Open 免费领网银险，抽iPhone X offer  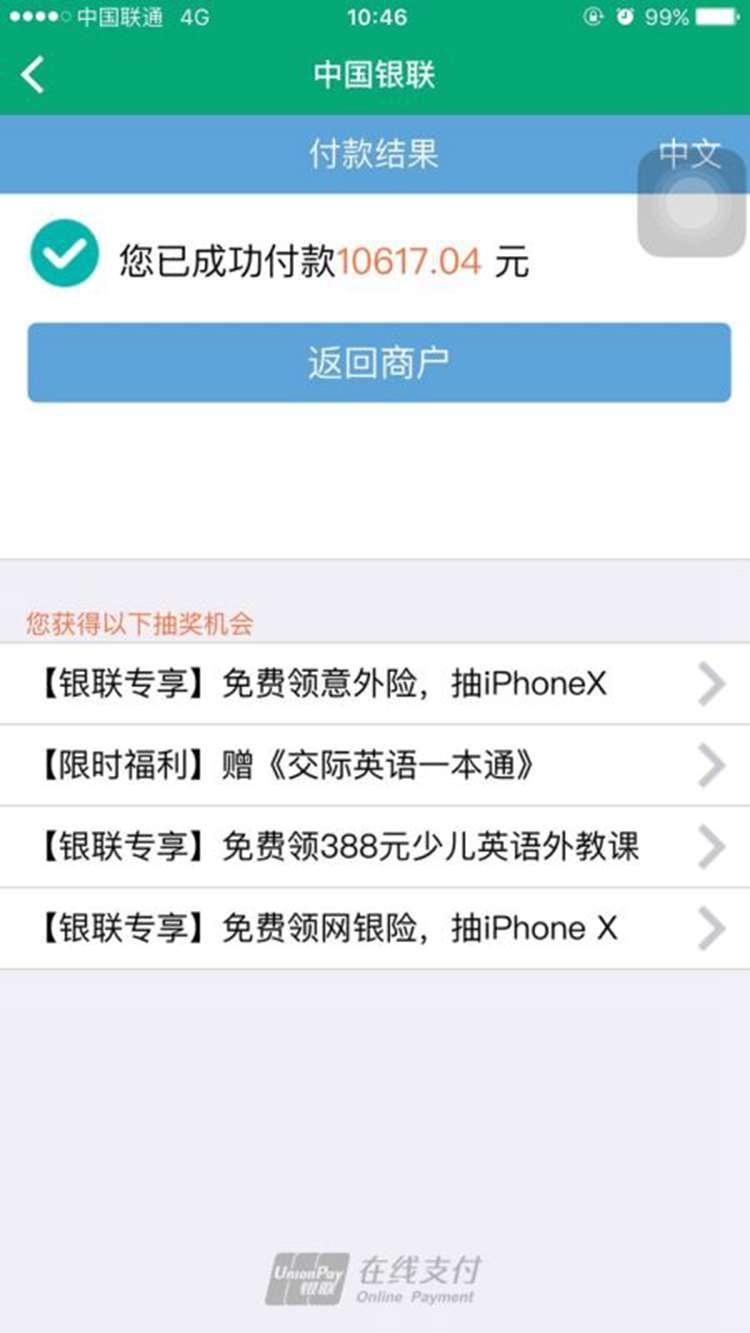tap(375, 928)
